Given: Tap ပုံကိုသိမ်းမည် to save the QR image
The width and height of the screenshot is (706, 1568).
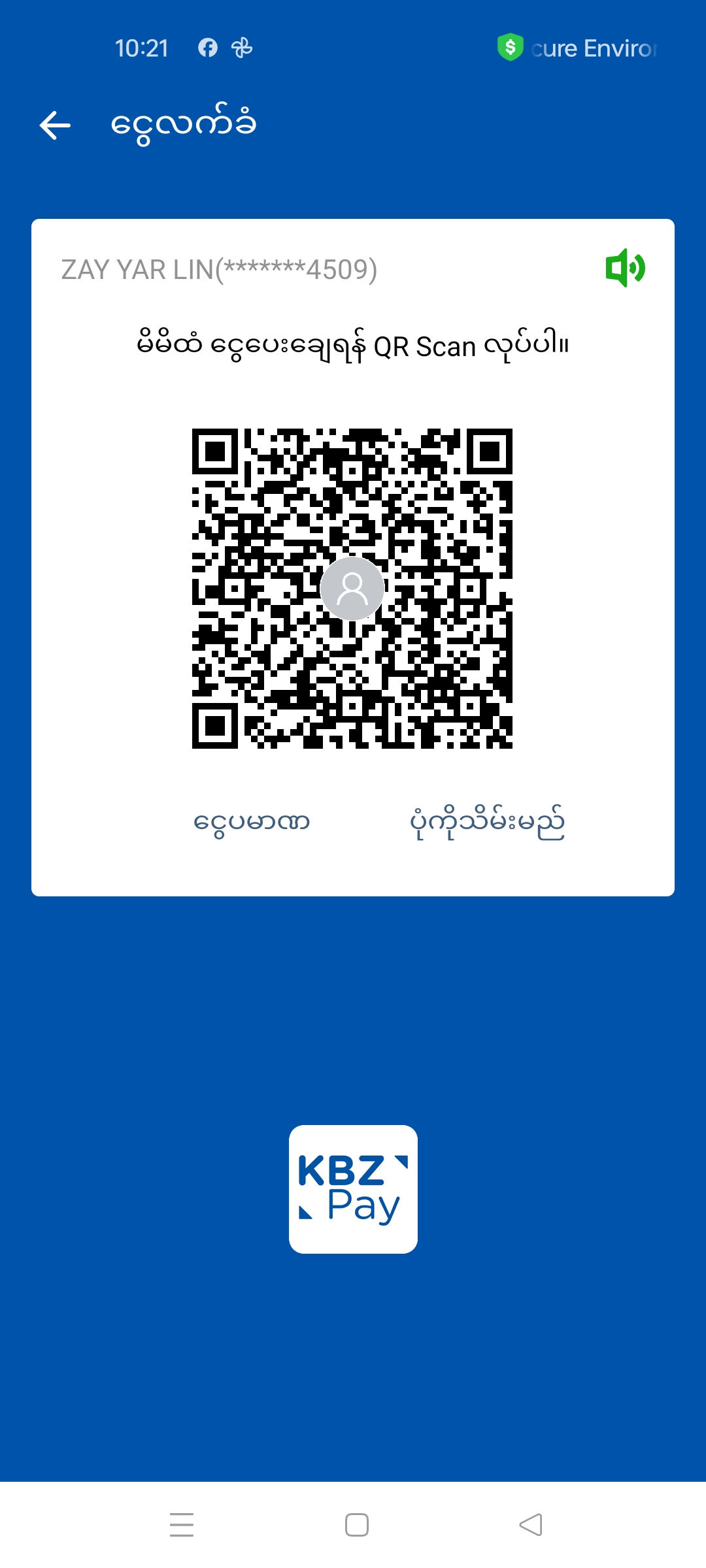Looking at the screenshot, I should 487,823.
